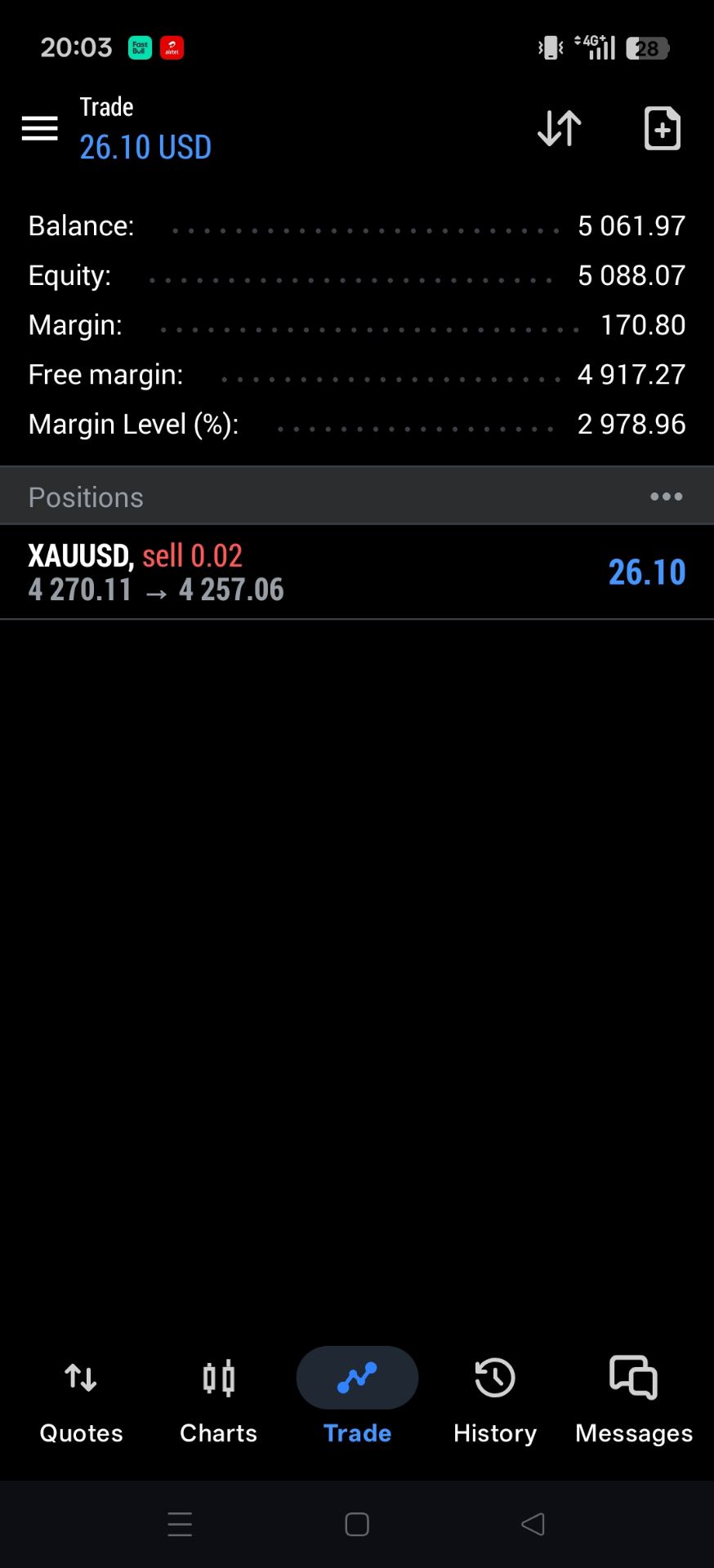714x1568 pixels.
Task: Go to the History tab
Action: pos(495,1401)
